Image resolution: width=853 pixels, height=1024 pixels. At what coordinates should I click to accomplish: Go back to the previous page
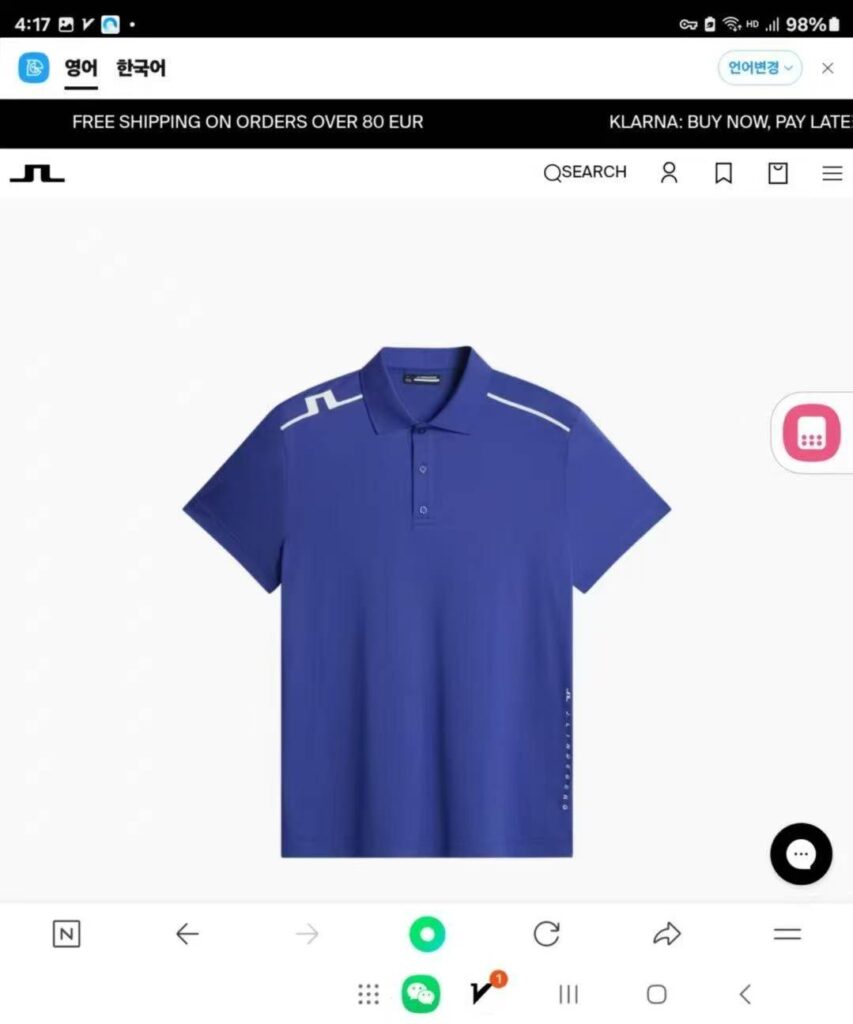pyautogui.click(x=187, y=934)
